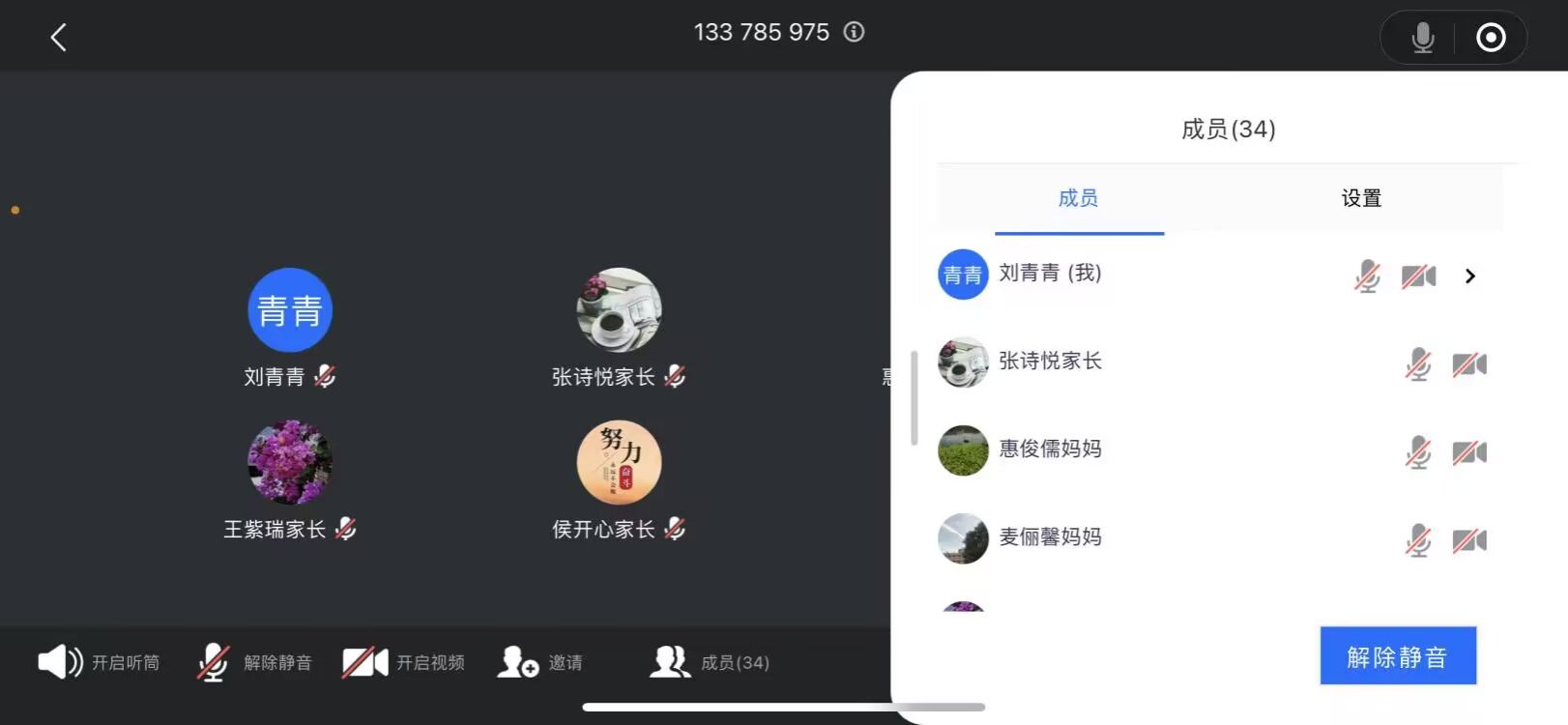Tap the blue 解除静音 button

[x=1397, y=656]
